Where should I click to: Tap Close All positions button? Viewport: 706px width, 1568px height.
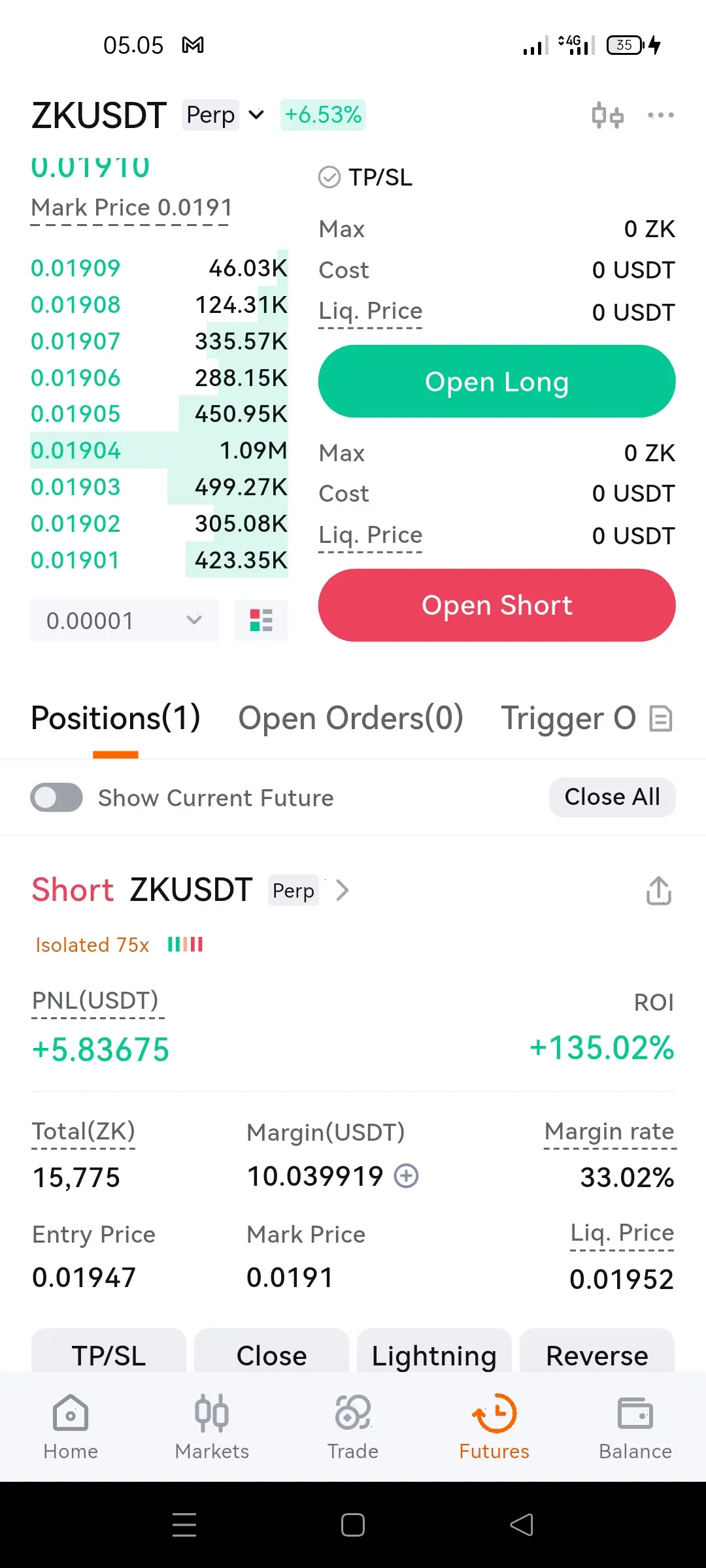[612, 797]
